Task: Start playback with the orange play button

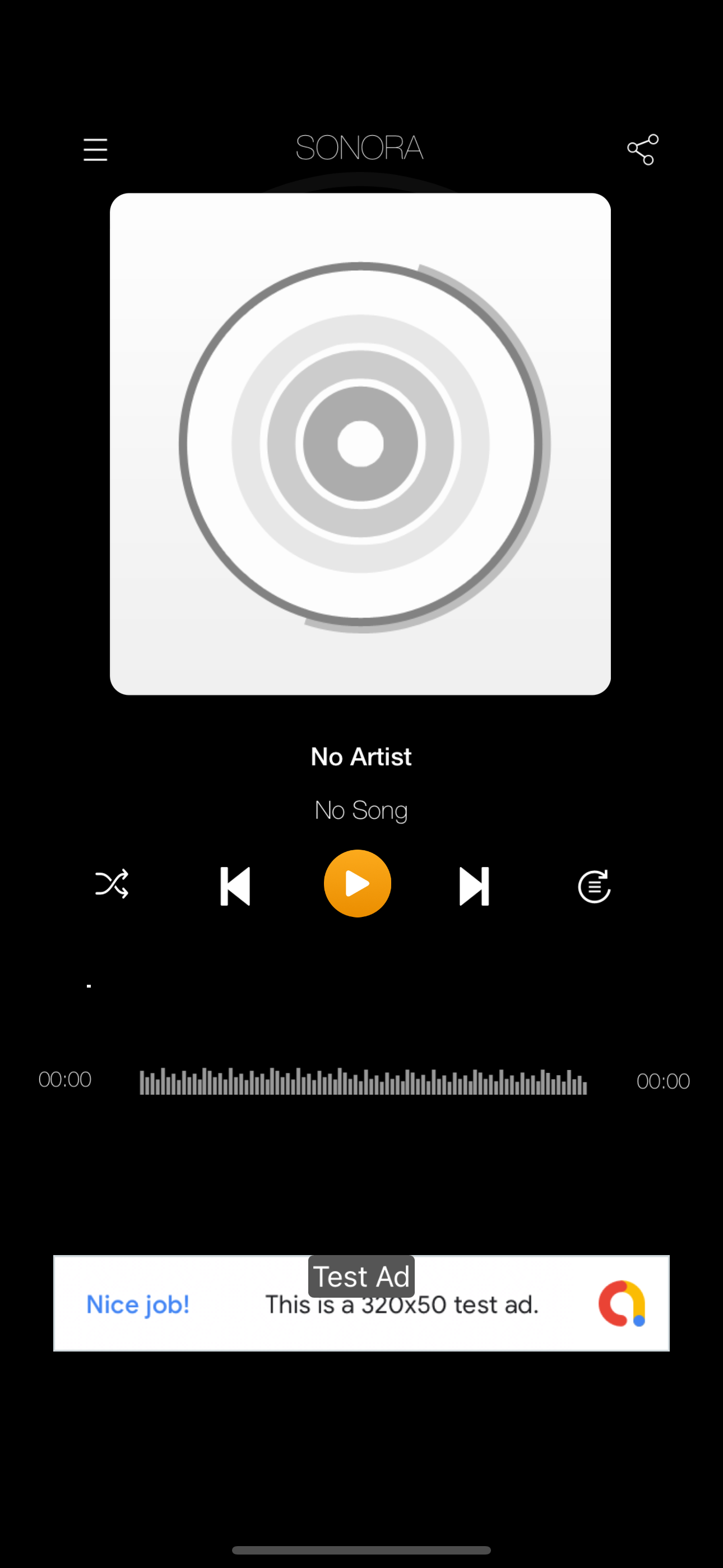Action: pyautogui.click(x=357, y=883)
